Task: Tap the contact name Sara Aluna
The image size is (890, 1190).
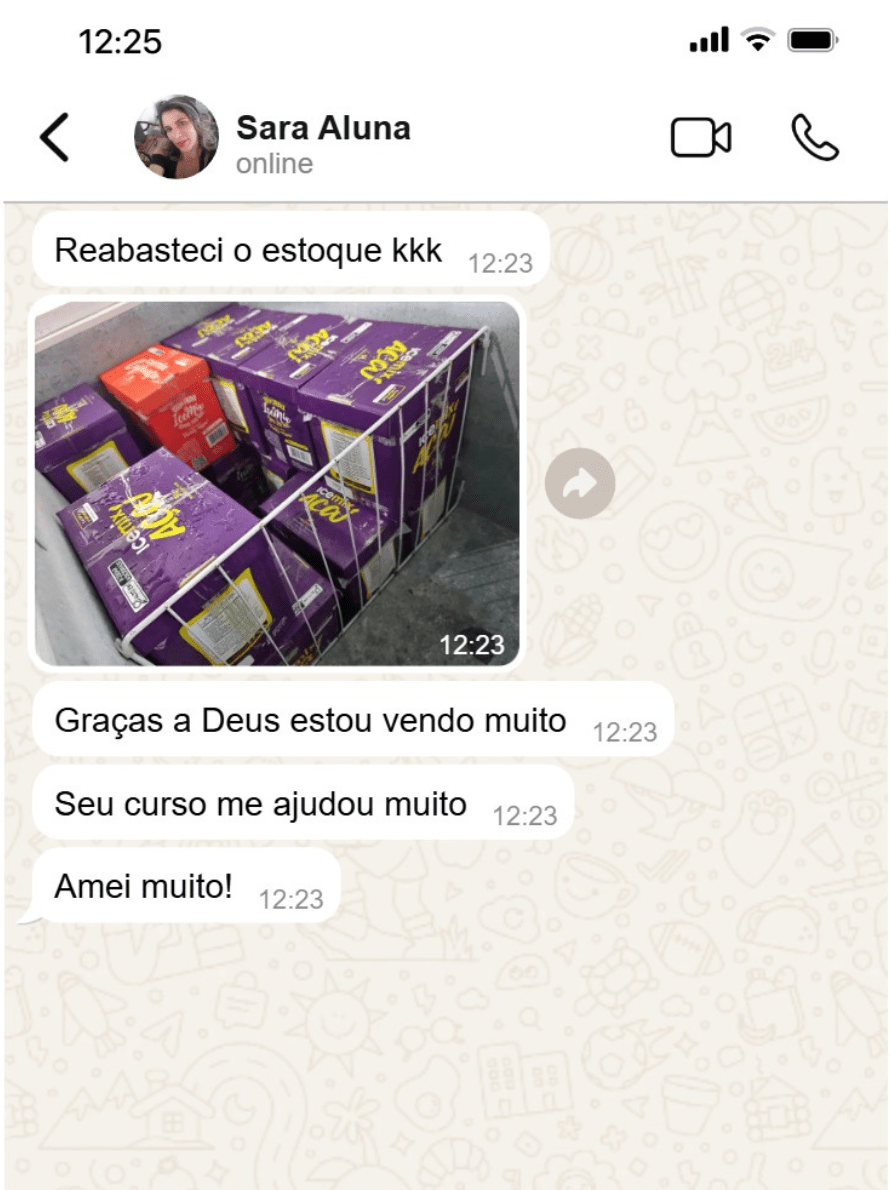Action: 322,126
